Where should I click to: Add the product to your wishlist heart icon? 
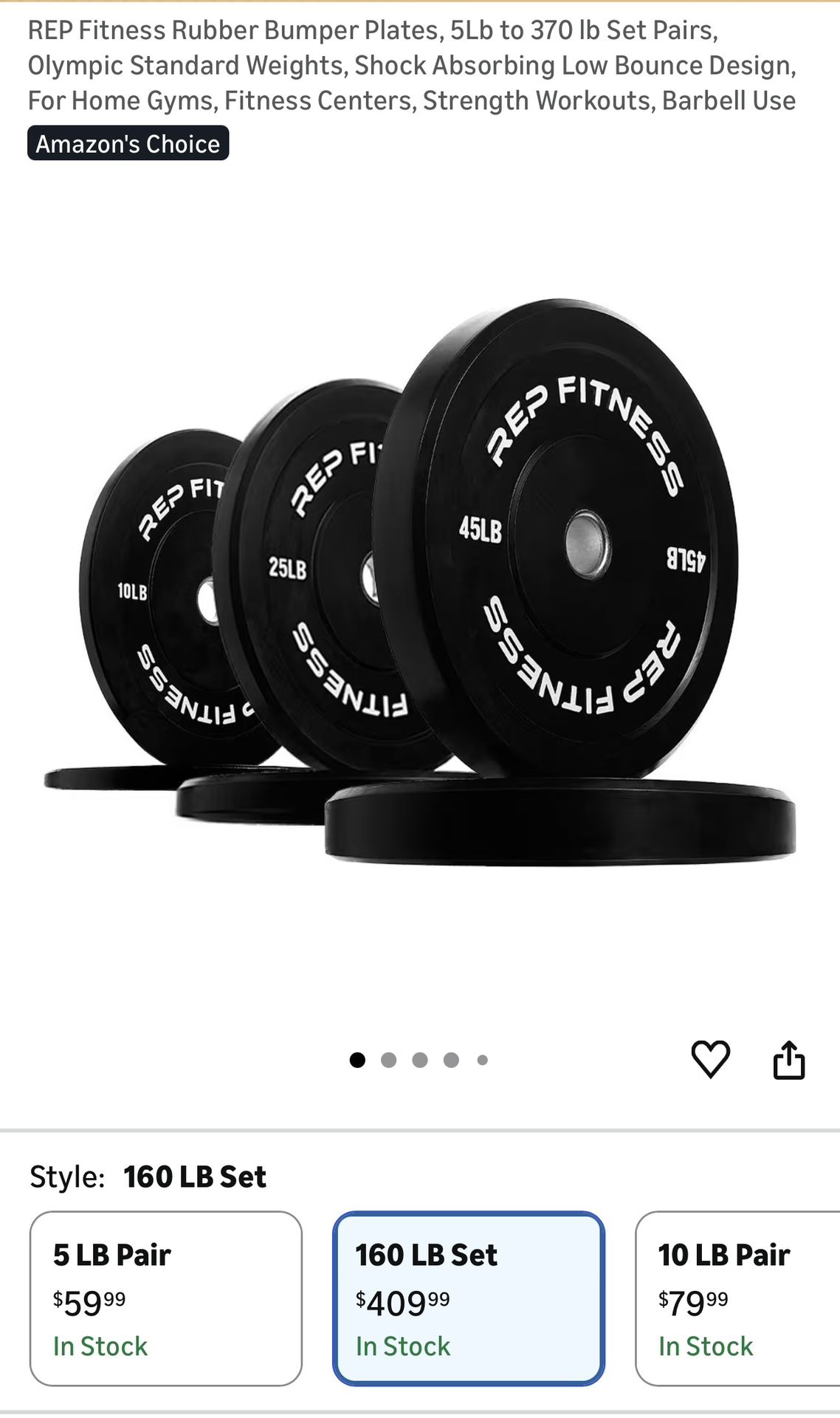click(x=712, y=1061)
